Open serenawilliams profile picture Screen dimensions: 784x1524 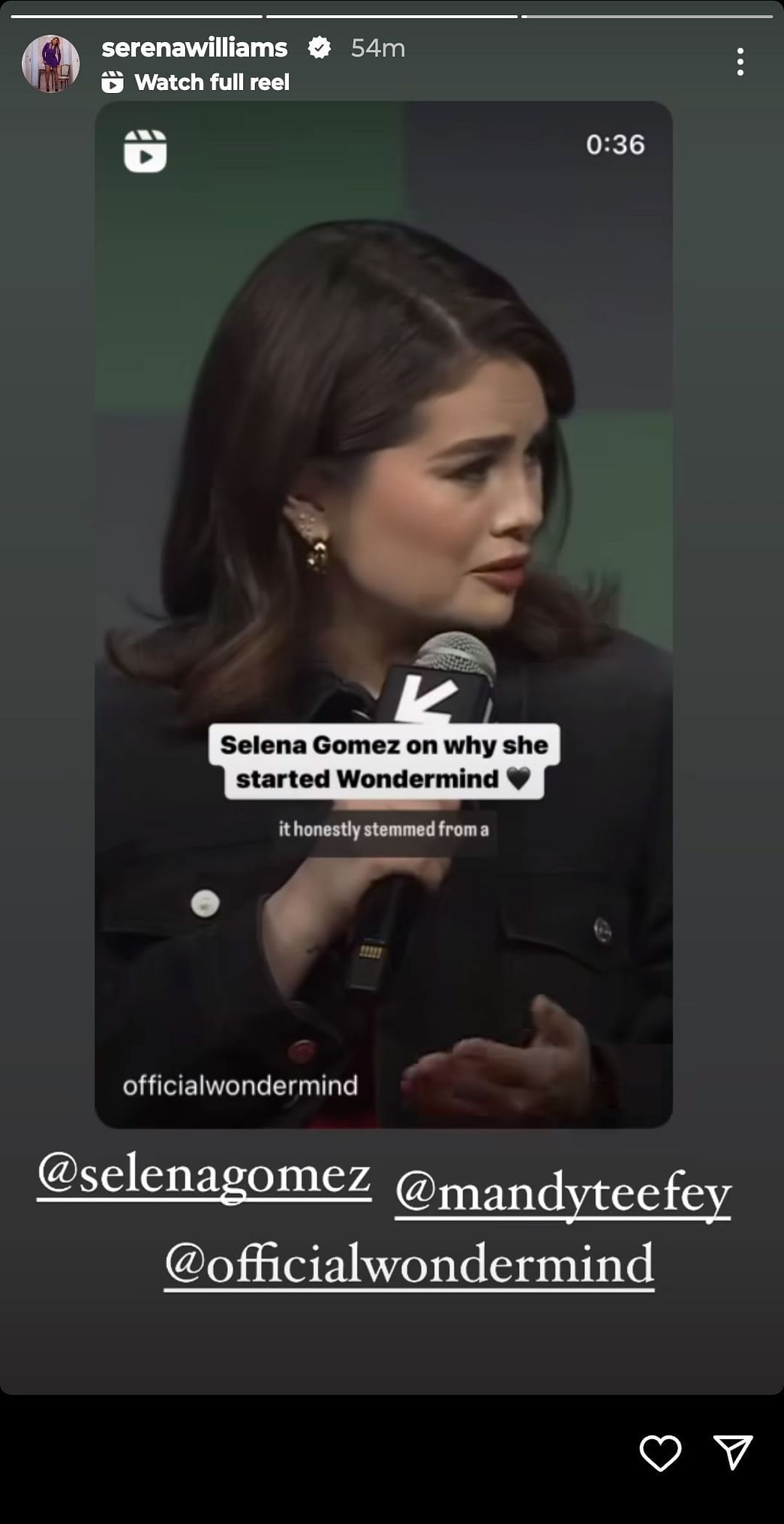tap(50, 64)
